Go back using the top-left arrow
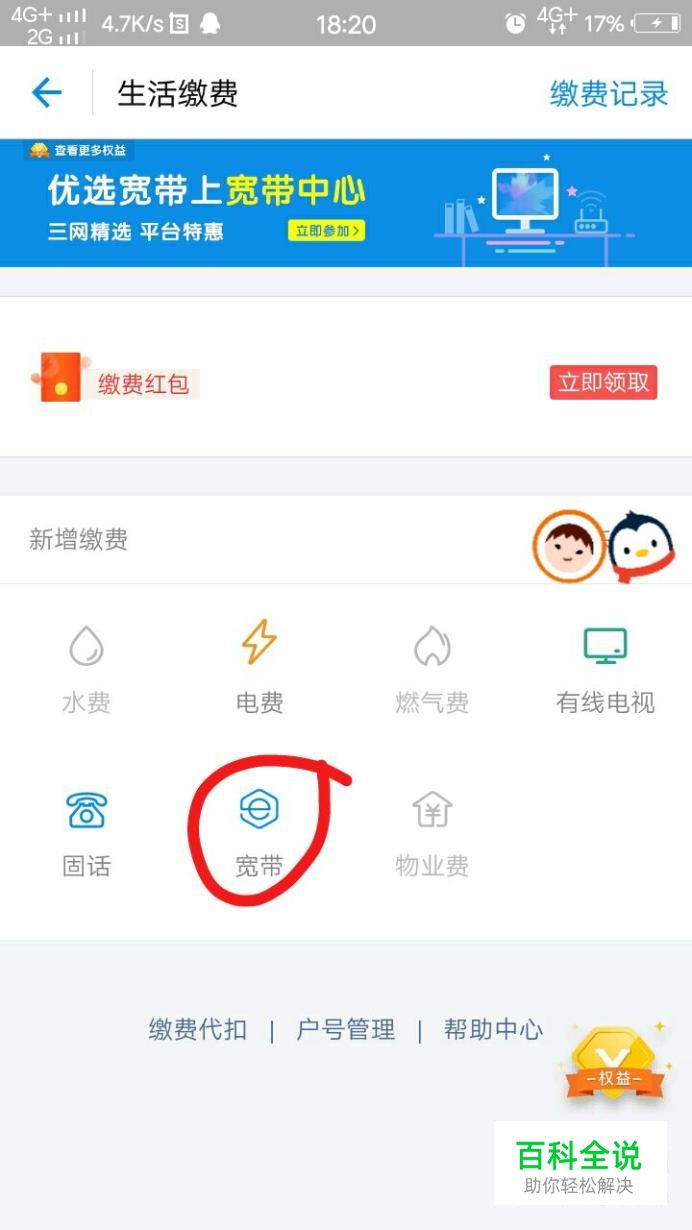 point(46,94)
